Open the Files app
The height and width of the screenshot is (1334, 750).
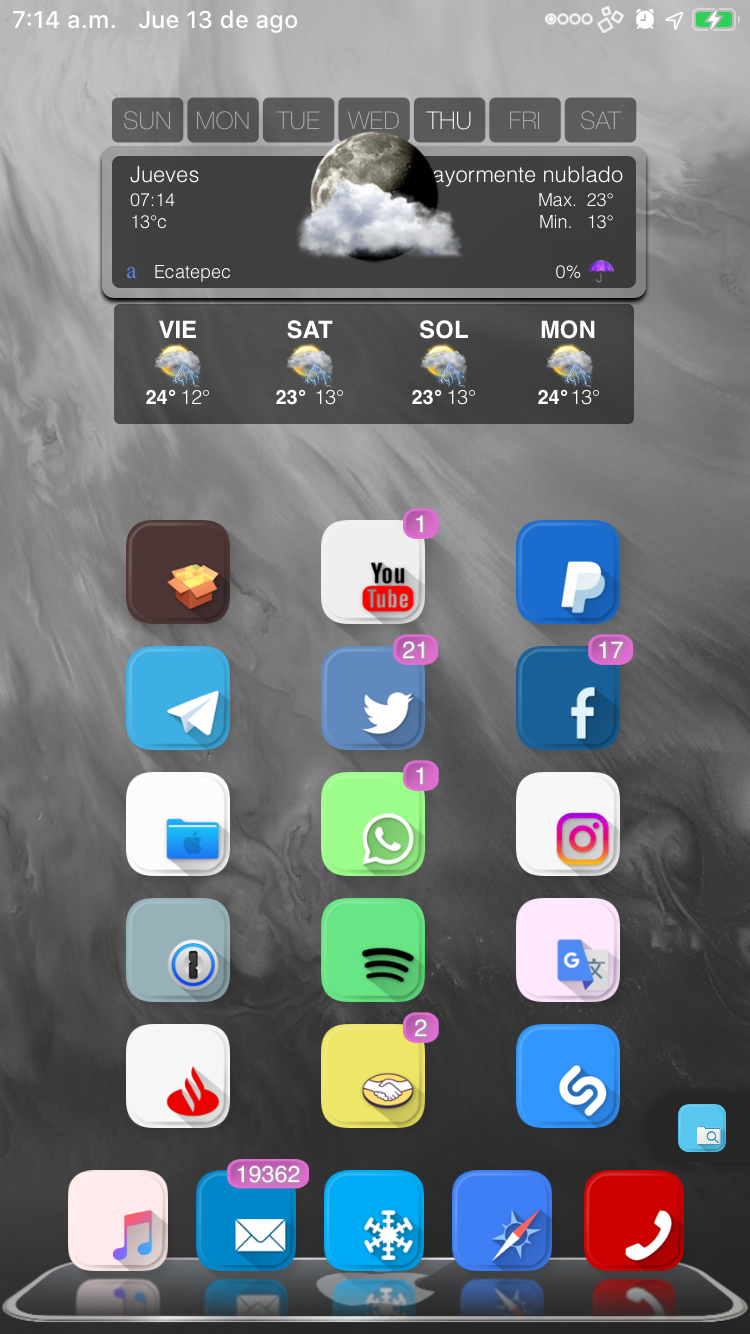click(x=178, y=824)
